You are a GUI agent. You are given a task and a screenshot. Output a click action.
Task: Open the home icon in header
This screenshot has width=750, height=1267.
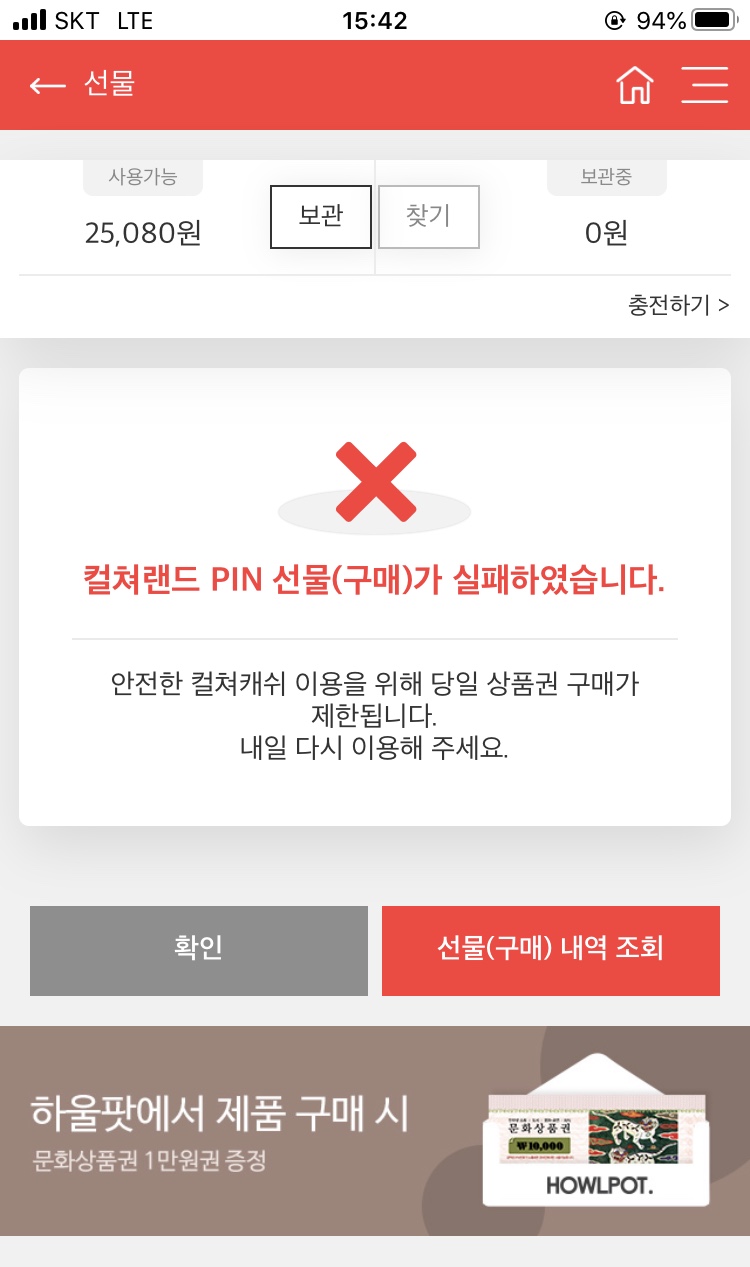point(635,85)
